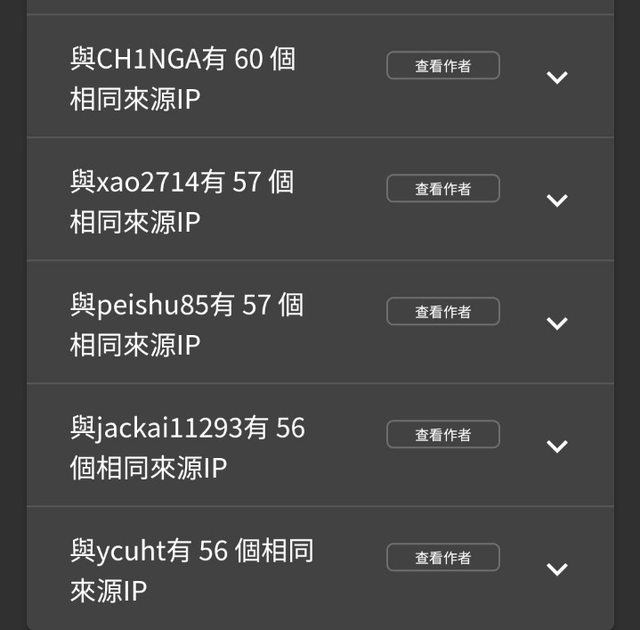Select 查看作者 for jackai11293
This screenshot has width=640, height=630.
coord(443,435)
